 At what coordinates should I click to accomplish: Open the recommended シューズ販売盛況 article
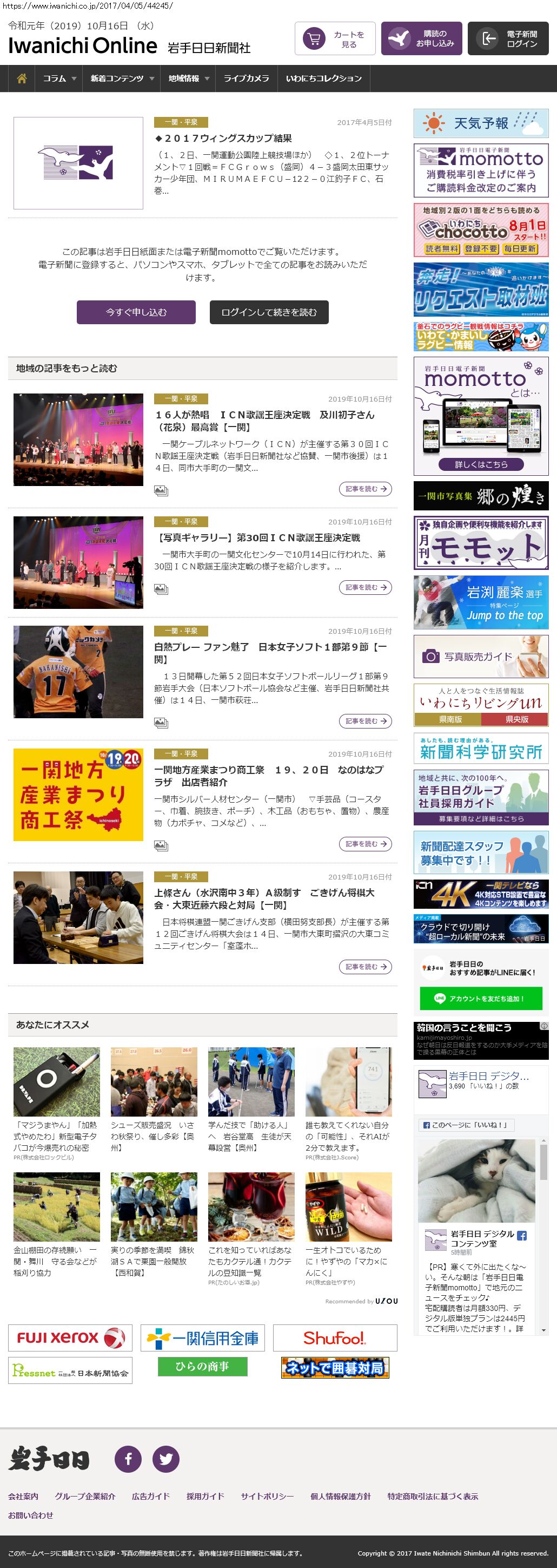(153, 1136)
